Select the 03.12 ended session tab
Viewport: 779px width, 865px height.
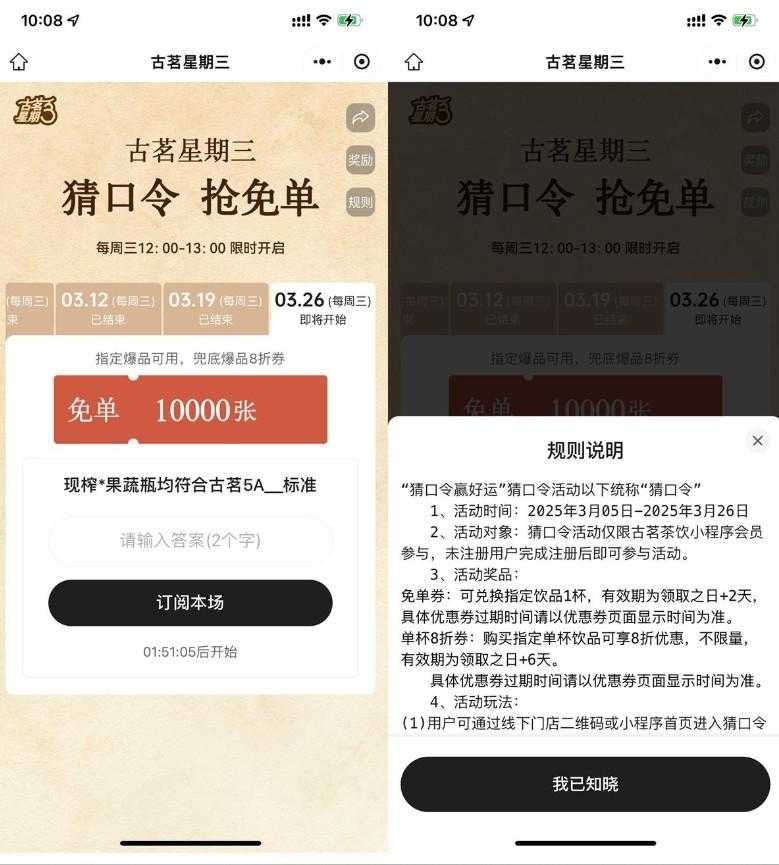pyautogui.click(x=108, y=308)
